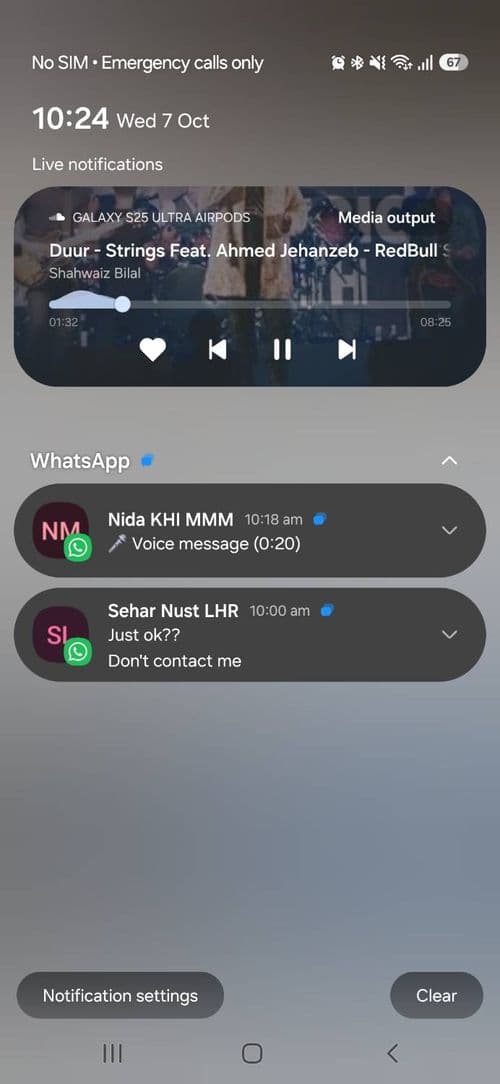Open Media output options
Viewport: 500px width, 1084px height.
[x=387, y=218]
